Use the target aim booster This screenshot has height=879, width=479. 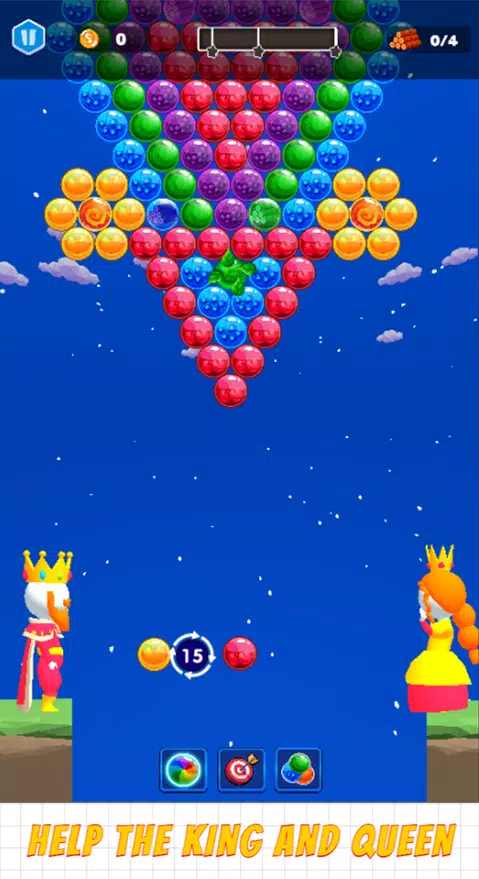(241, 769)
